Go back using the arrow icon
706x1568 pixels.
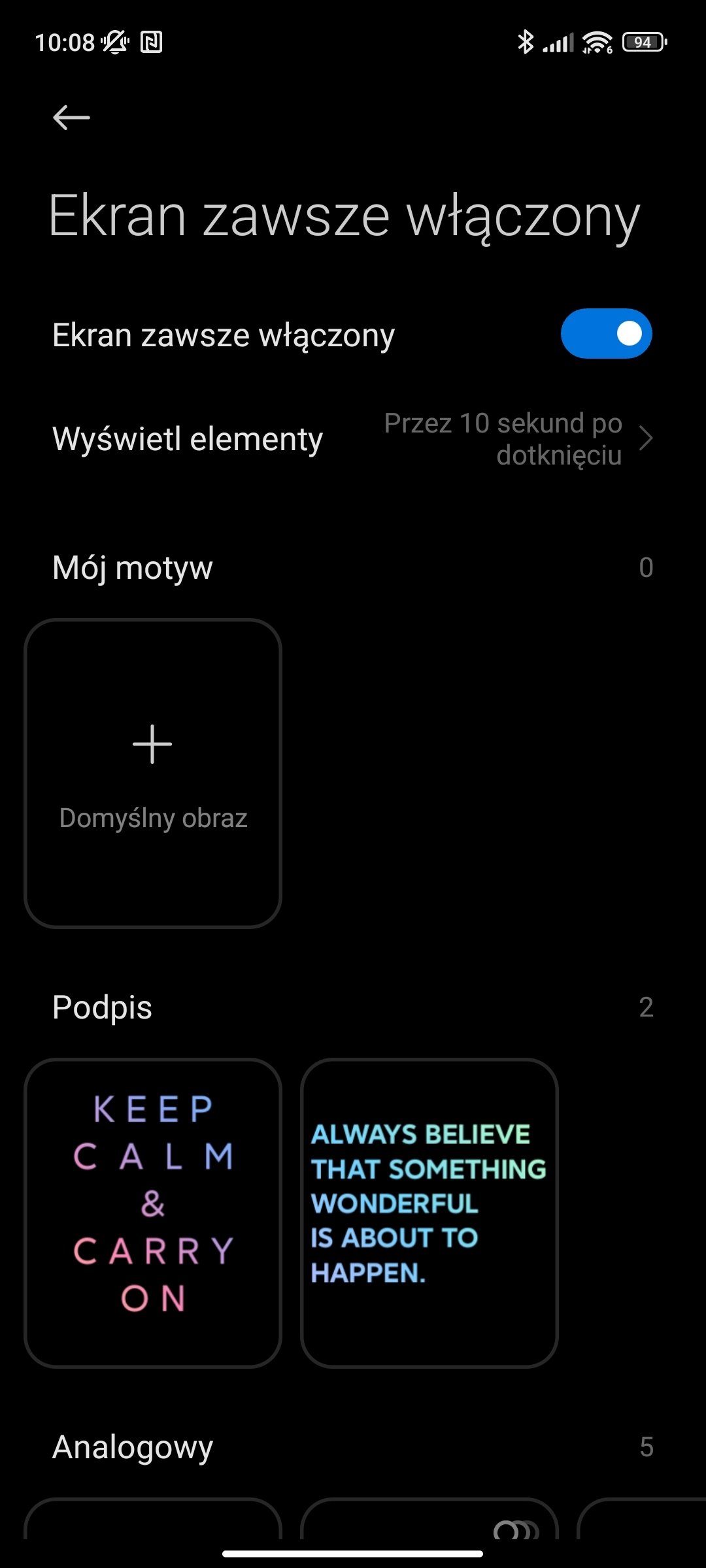(x=71, y=118)
